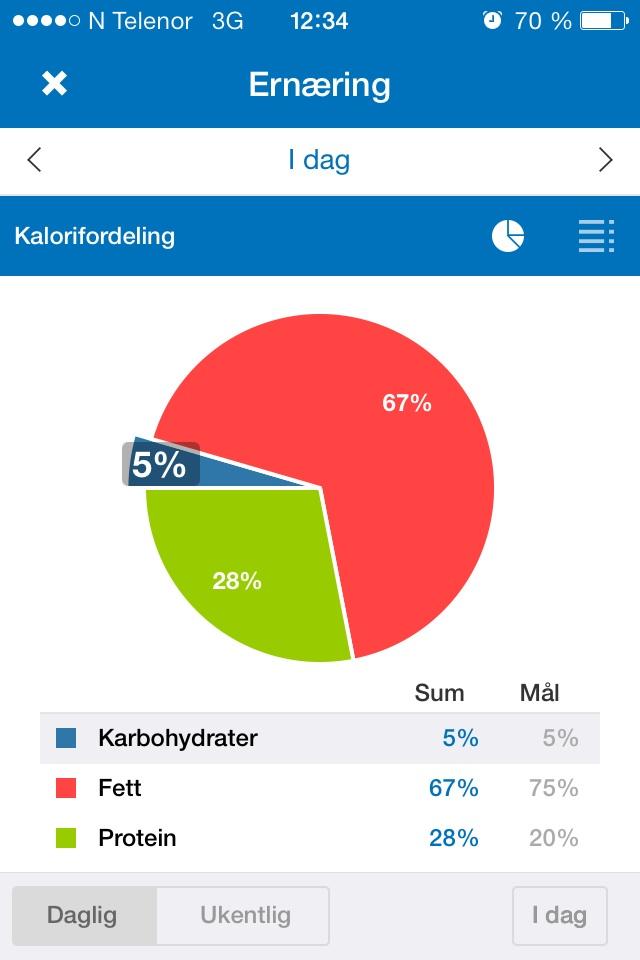Select the Karbohydrater row

point(320,738)
